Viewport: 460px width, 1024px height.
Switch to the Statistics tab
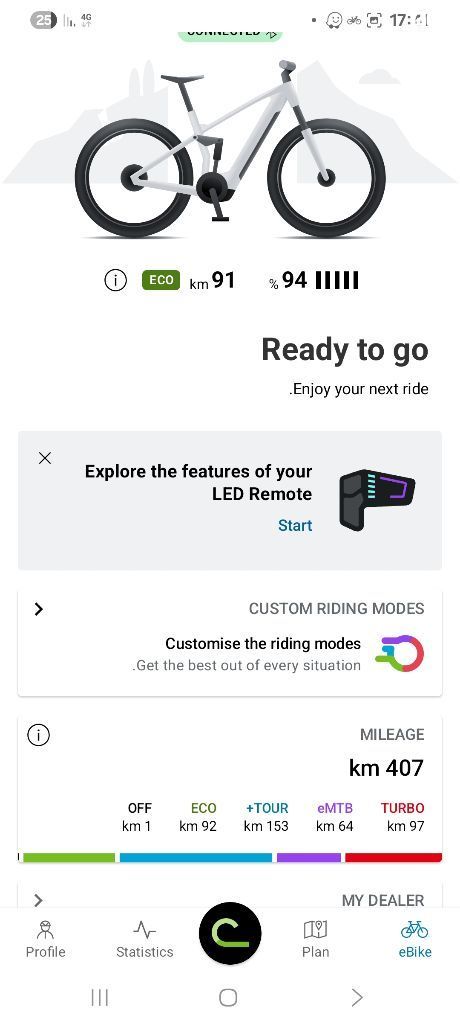[x=144, y=939]
